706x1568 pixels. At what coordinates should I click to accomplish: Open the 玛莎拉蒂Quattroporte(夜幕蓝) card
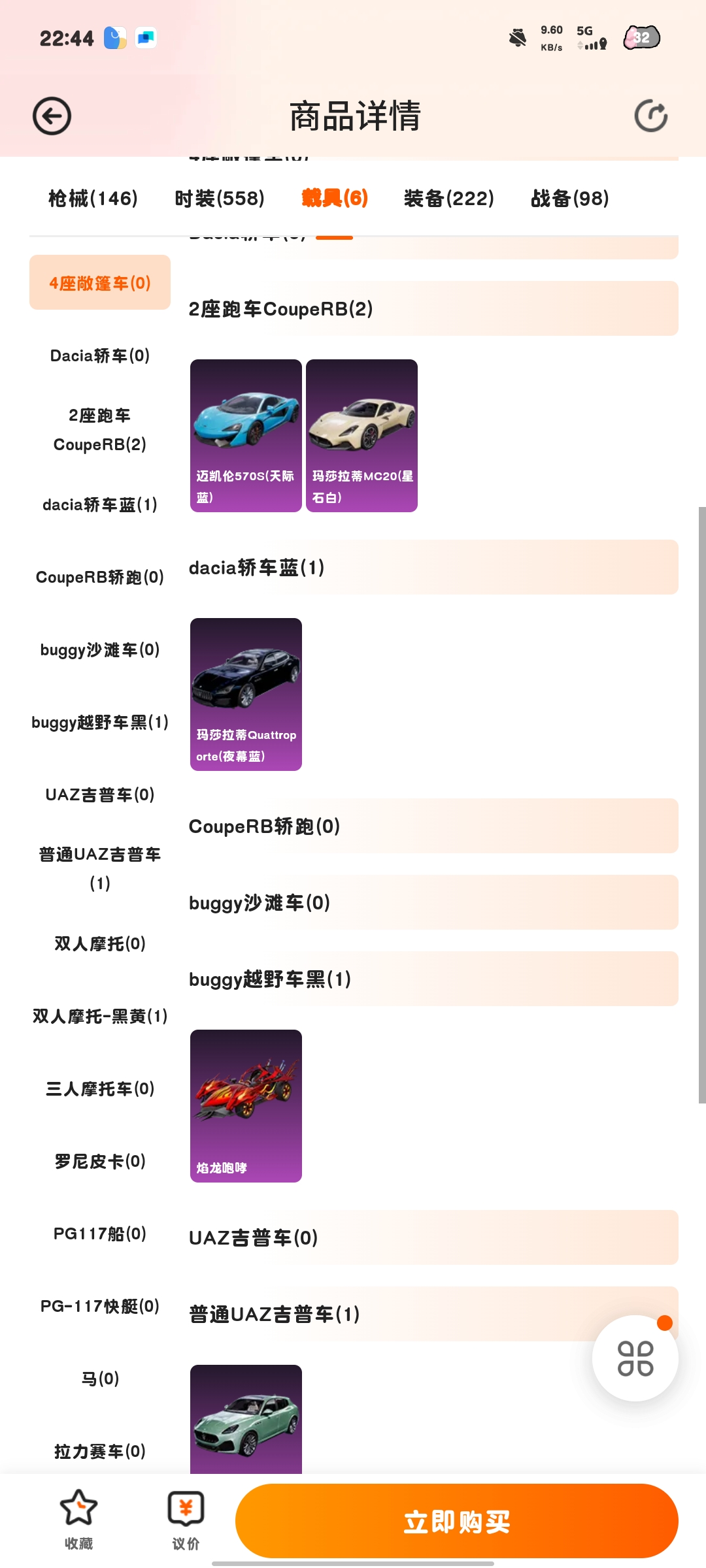pos(246,694)
